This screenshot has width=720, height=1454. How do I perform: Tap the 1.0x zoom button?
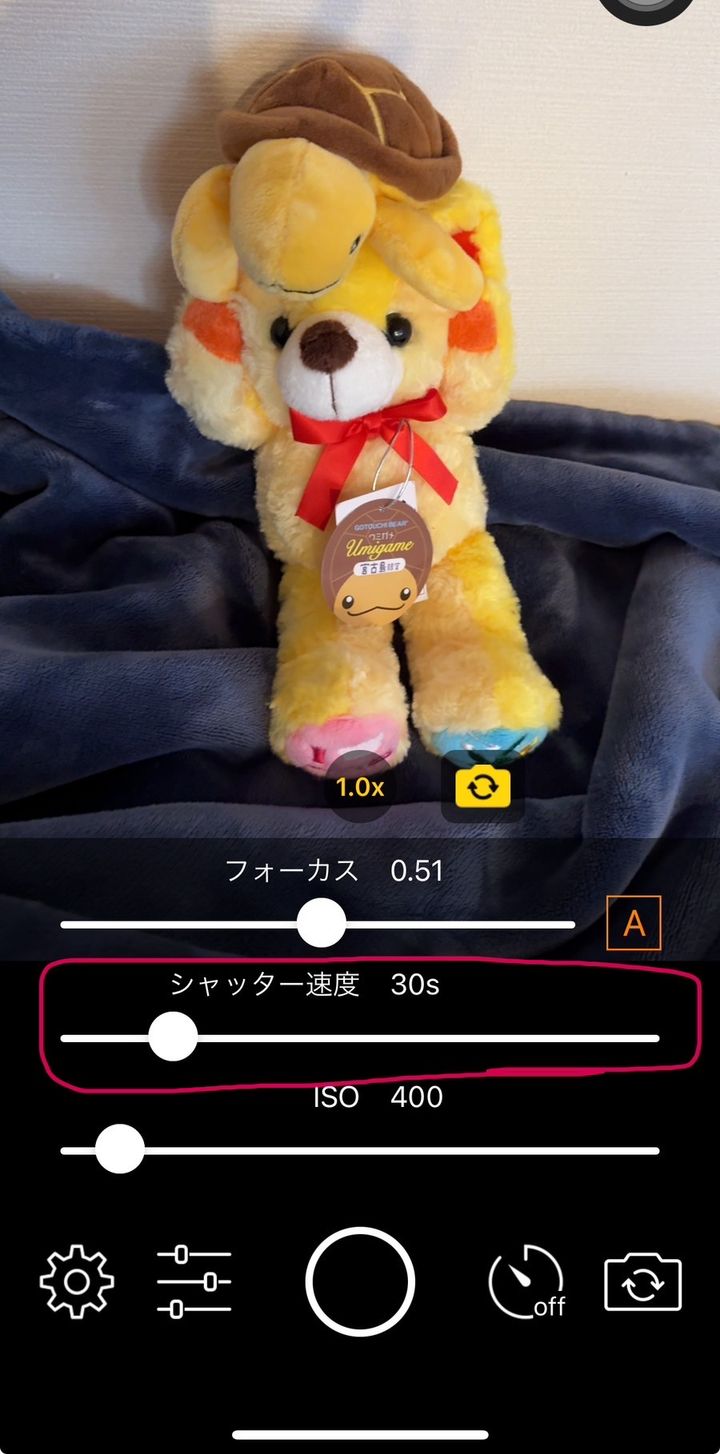360,787
